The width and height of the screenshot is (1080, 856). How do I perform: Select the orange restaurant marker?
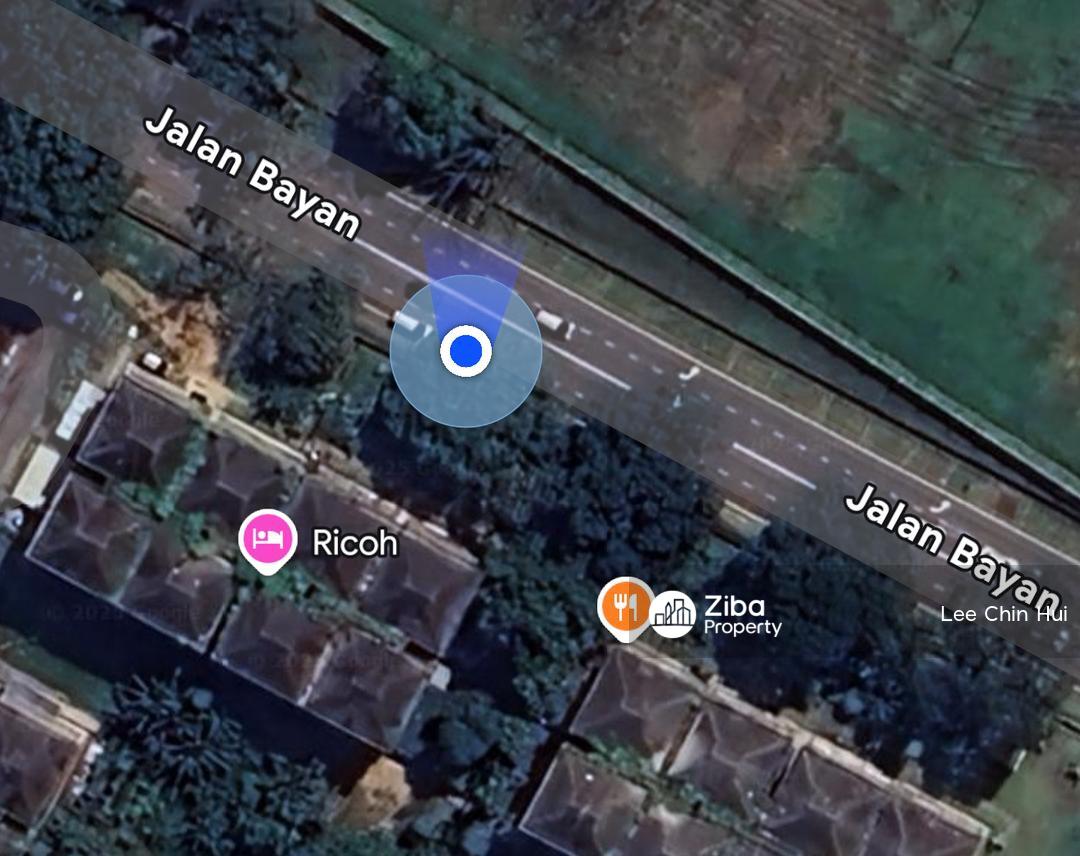coord(624,606)
